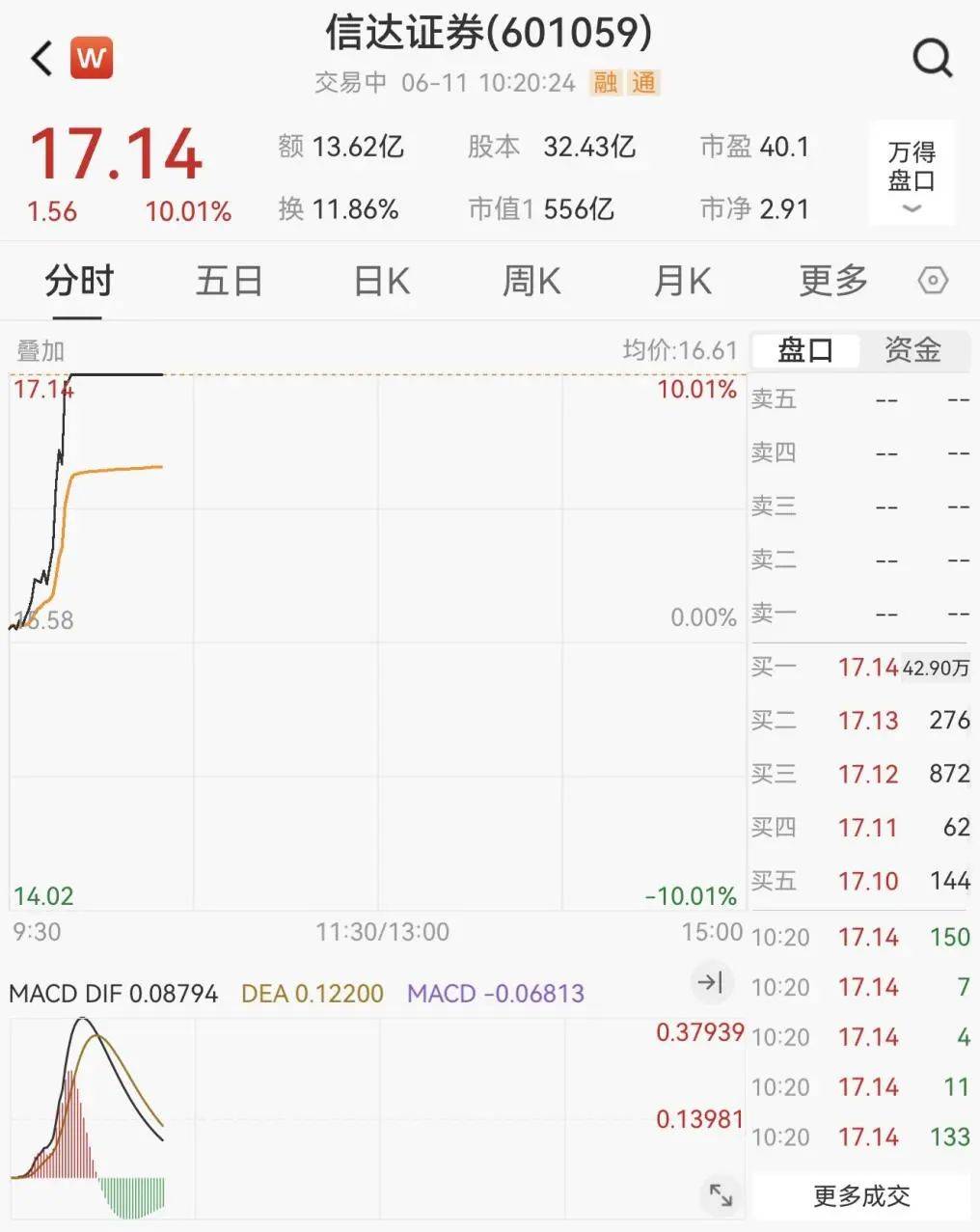Click the jump-to-latest-trade arrow icon
The image size is (980, 1232).
coord(712,983)
